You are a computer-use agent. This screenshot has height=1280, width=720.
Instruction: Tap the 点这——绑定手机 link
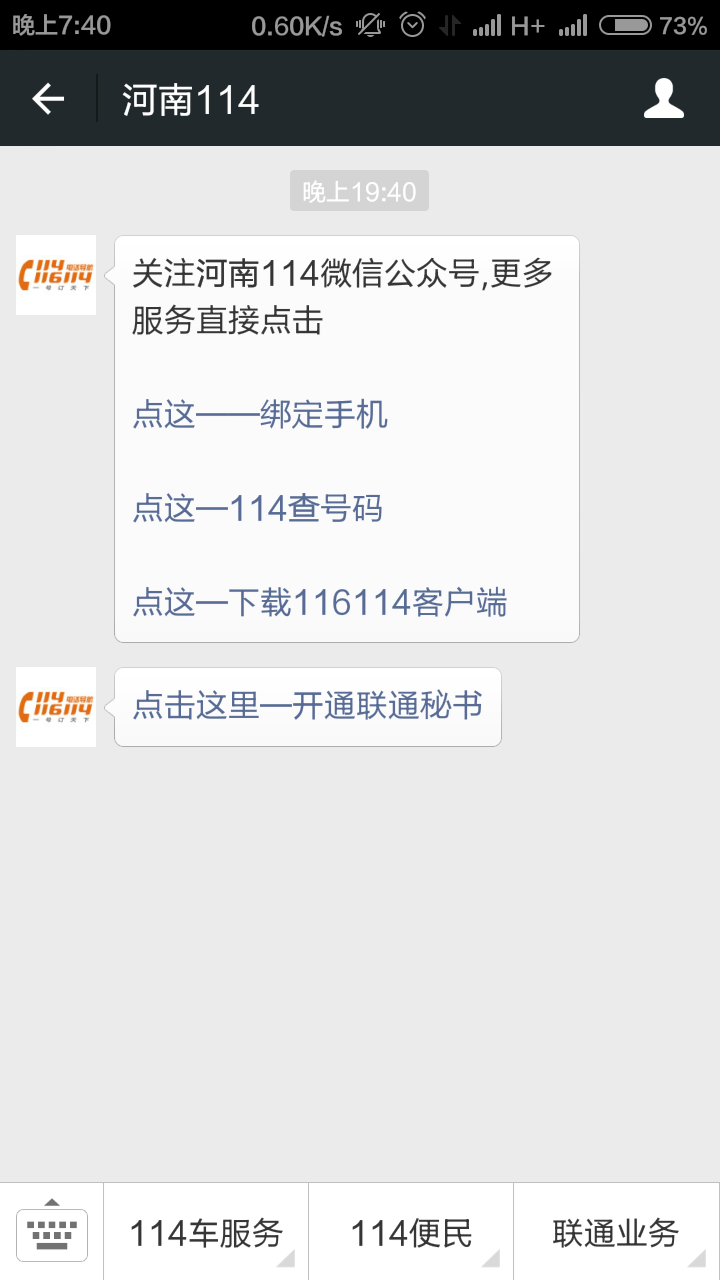[x=260, y=414]
